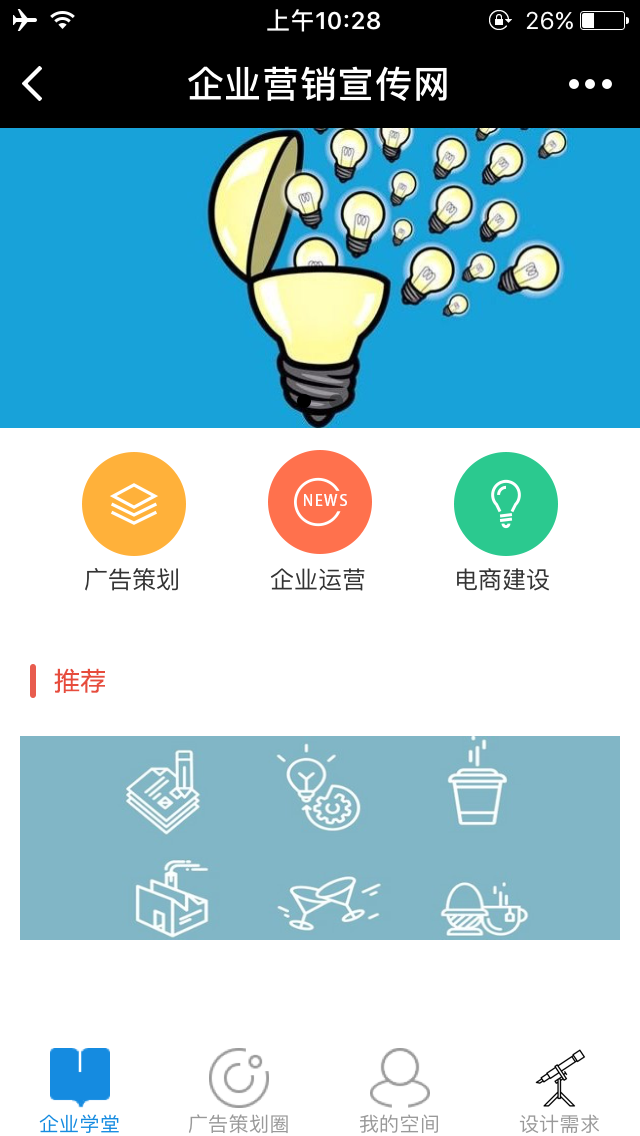The height and width of the screenshot is (1136, 640).
Task: Open the three-dot overflow menu
Action: point(590,84)
